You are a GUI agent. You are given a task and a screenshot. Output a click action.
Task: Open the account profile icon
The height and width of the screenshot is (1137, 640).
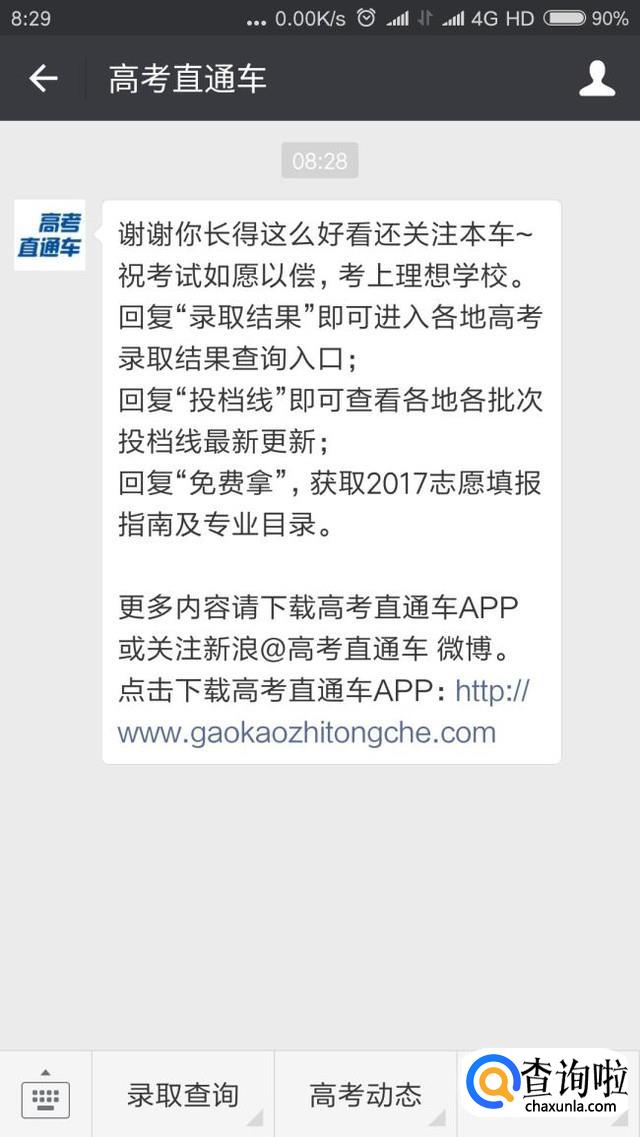pos(597,79)
